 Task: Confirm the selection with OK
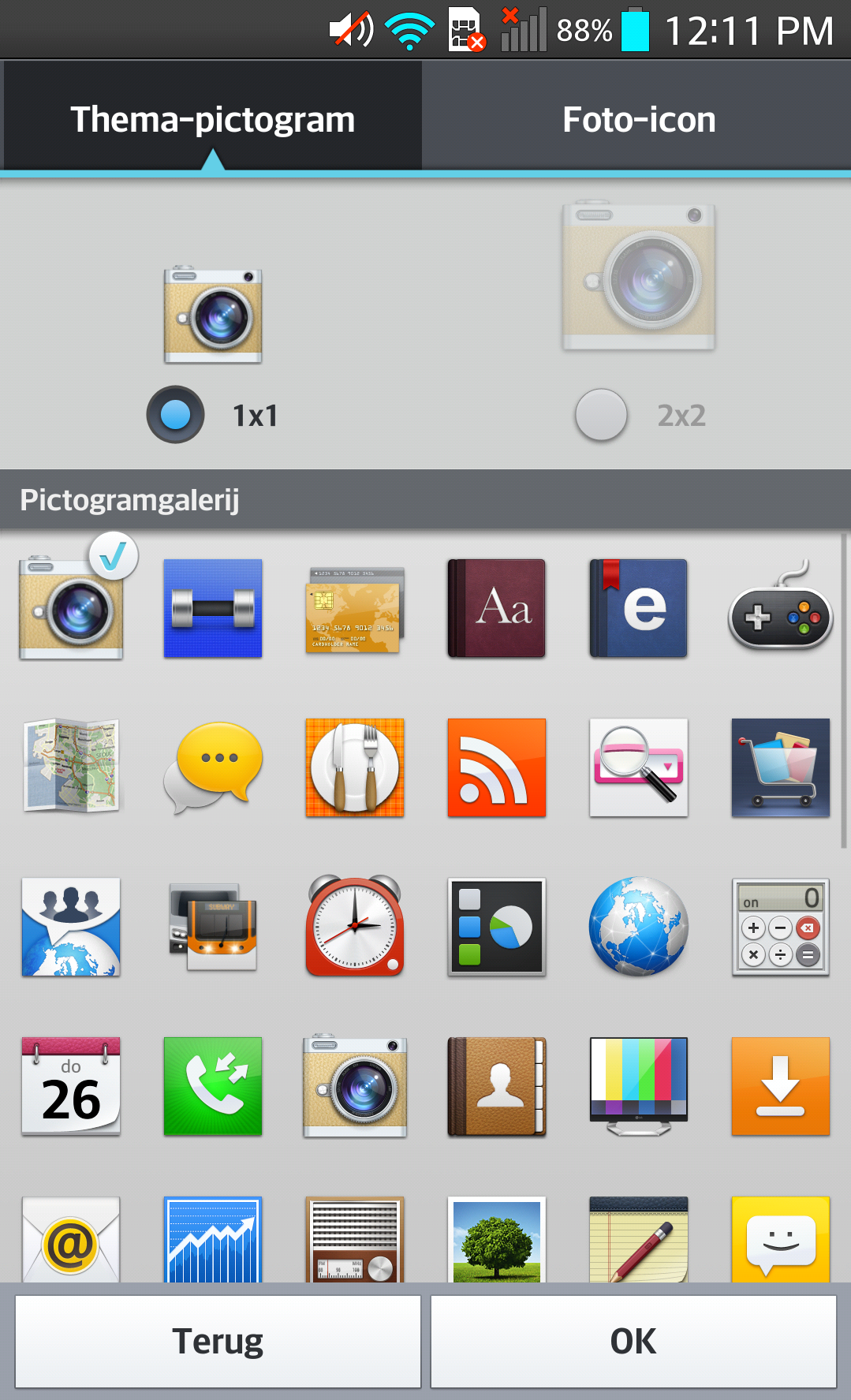click(633, 1341)
